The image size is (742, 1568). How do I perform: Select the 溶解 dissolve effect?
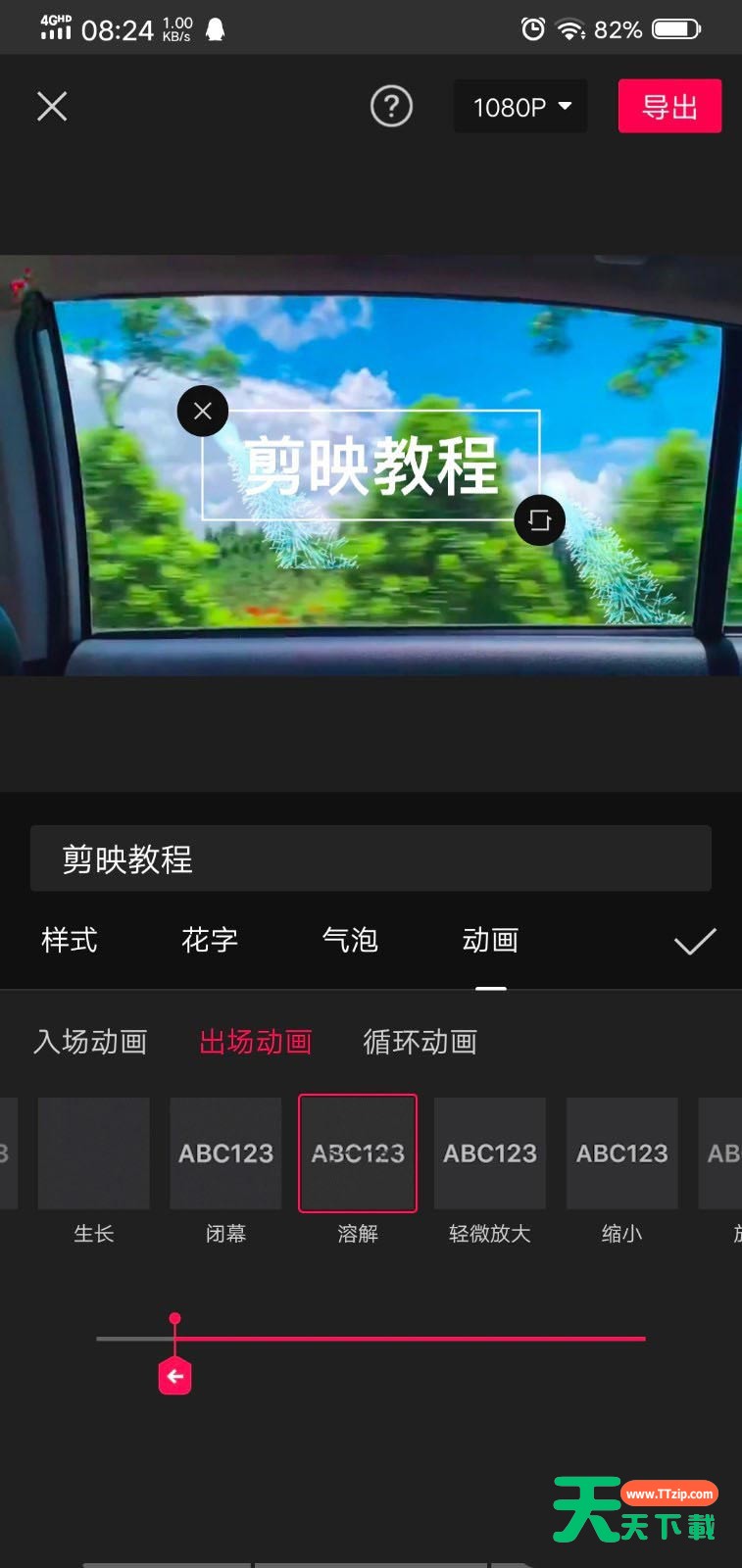(358, 1153)
